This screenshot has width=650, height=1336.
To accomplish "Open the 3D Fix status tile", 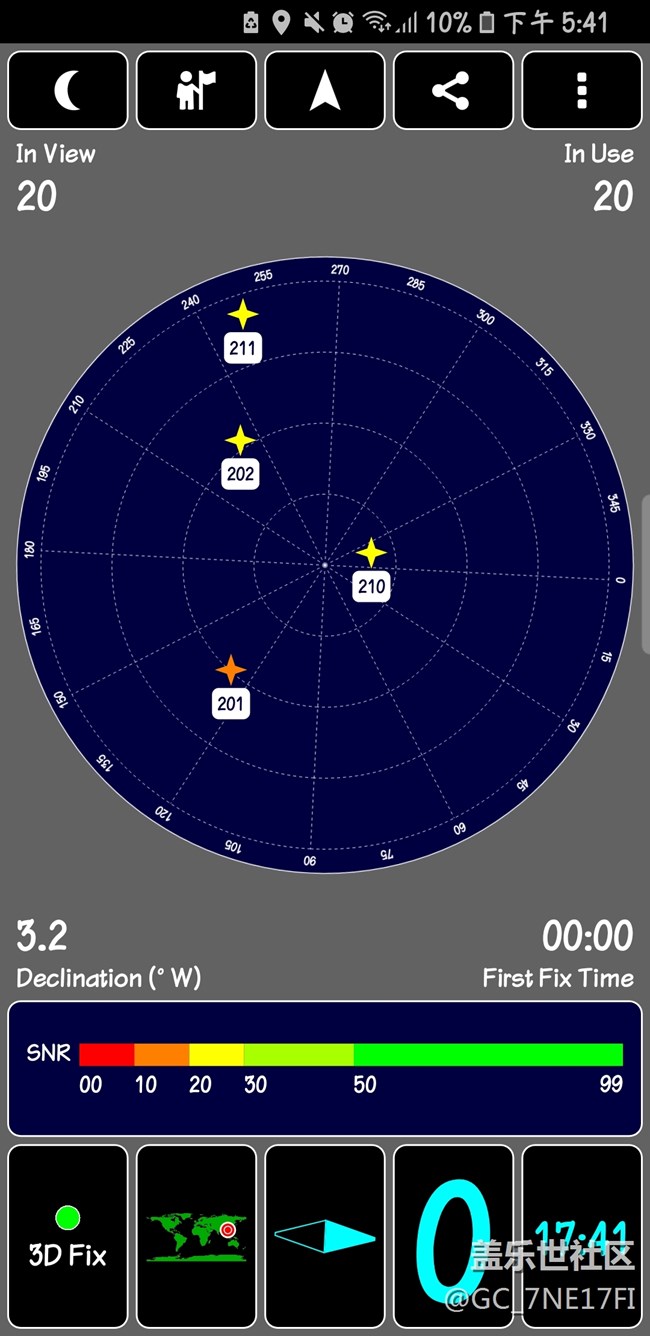I will tap(67, 1236).
